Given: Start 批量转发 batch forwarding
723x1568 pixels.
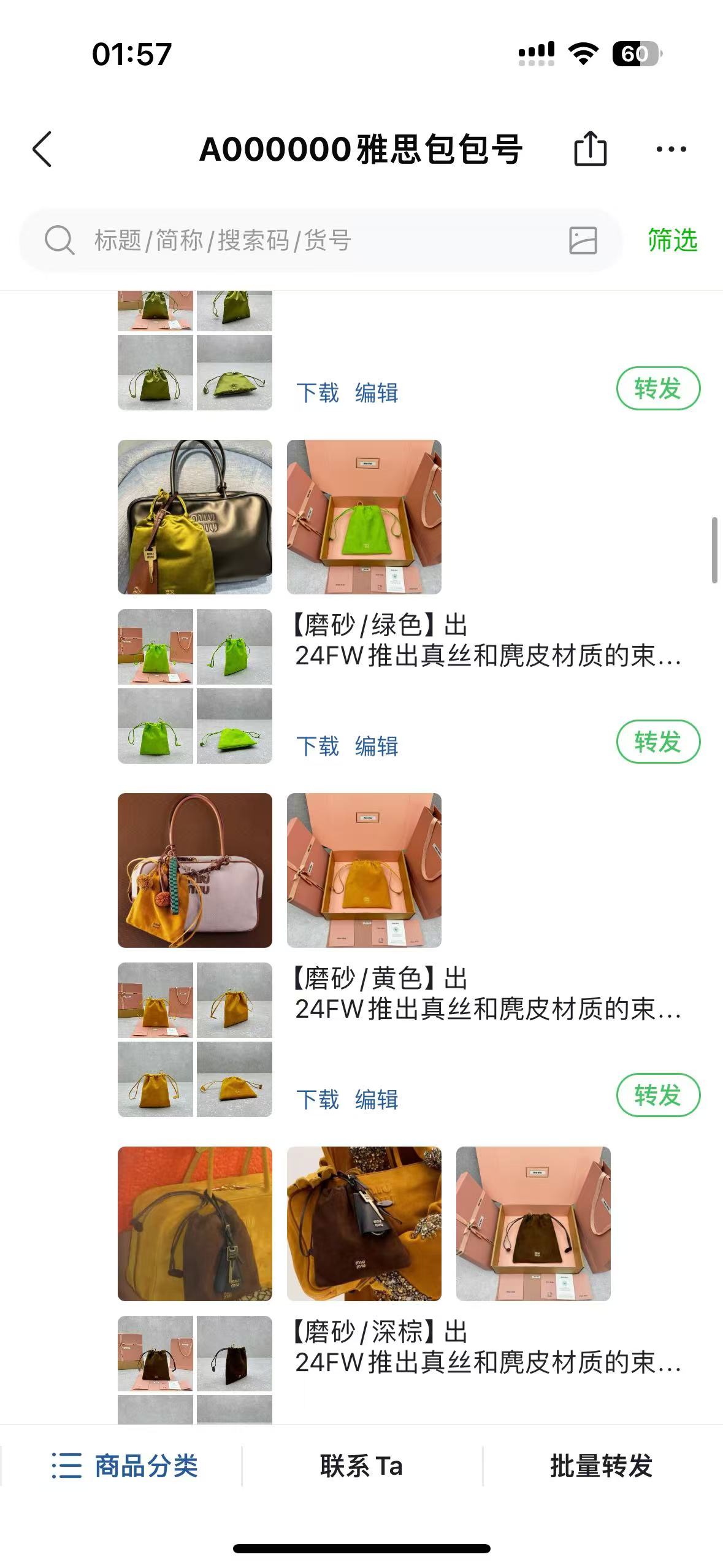Looking at the screenshot, I should tap(601, 1466).
